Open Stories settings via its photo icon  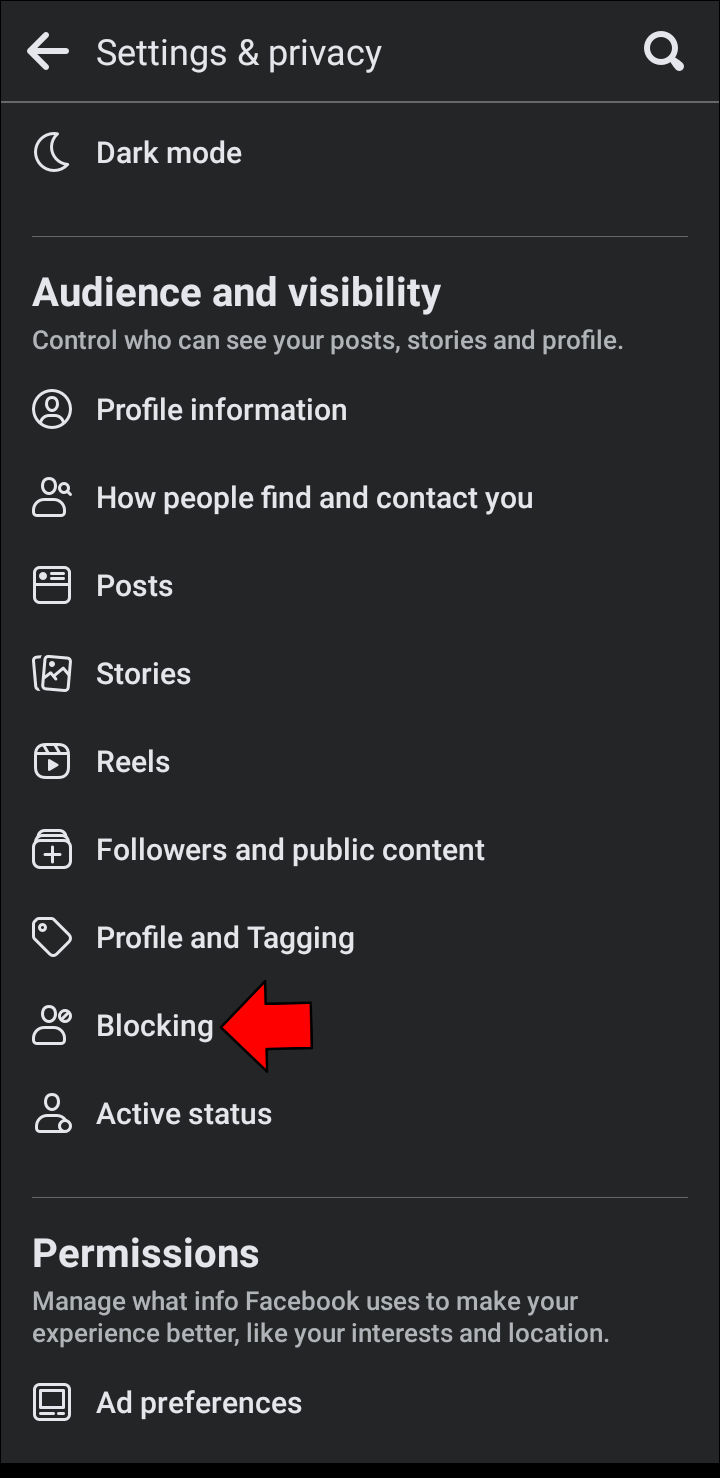[52, 673]
